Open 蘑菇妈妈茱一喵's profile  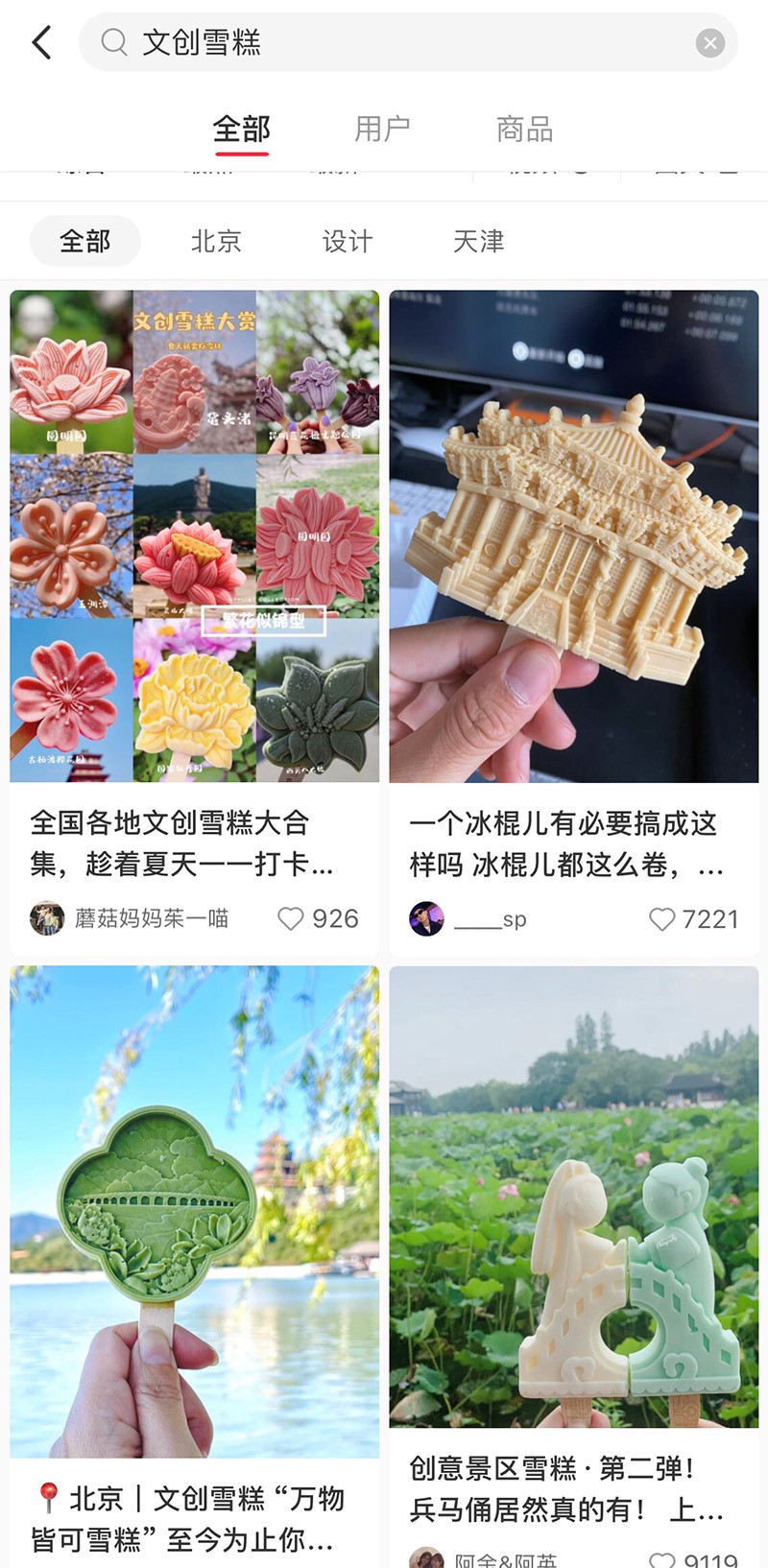tap(131, 918)
